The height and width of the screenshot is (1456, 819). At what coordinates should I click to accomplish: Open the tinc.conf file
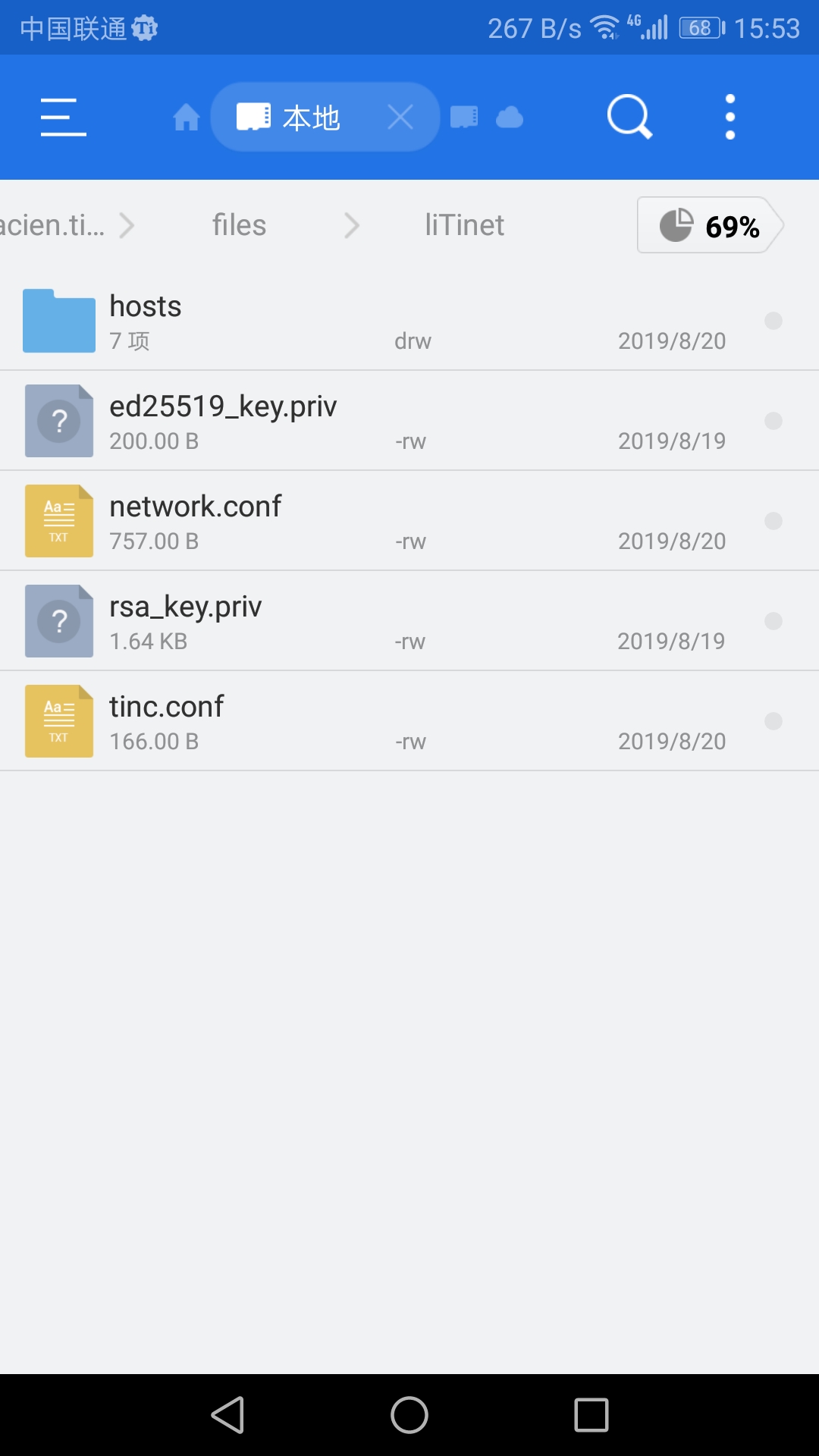pos(409,721)
